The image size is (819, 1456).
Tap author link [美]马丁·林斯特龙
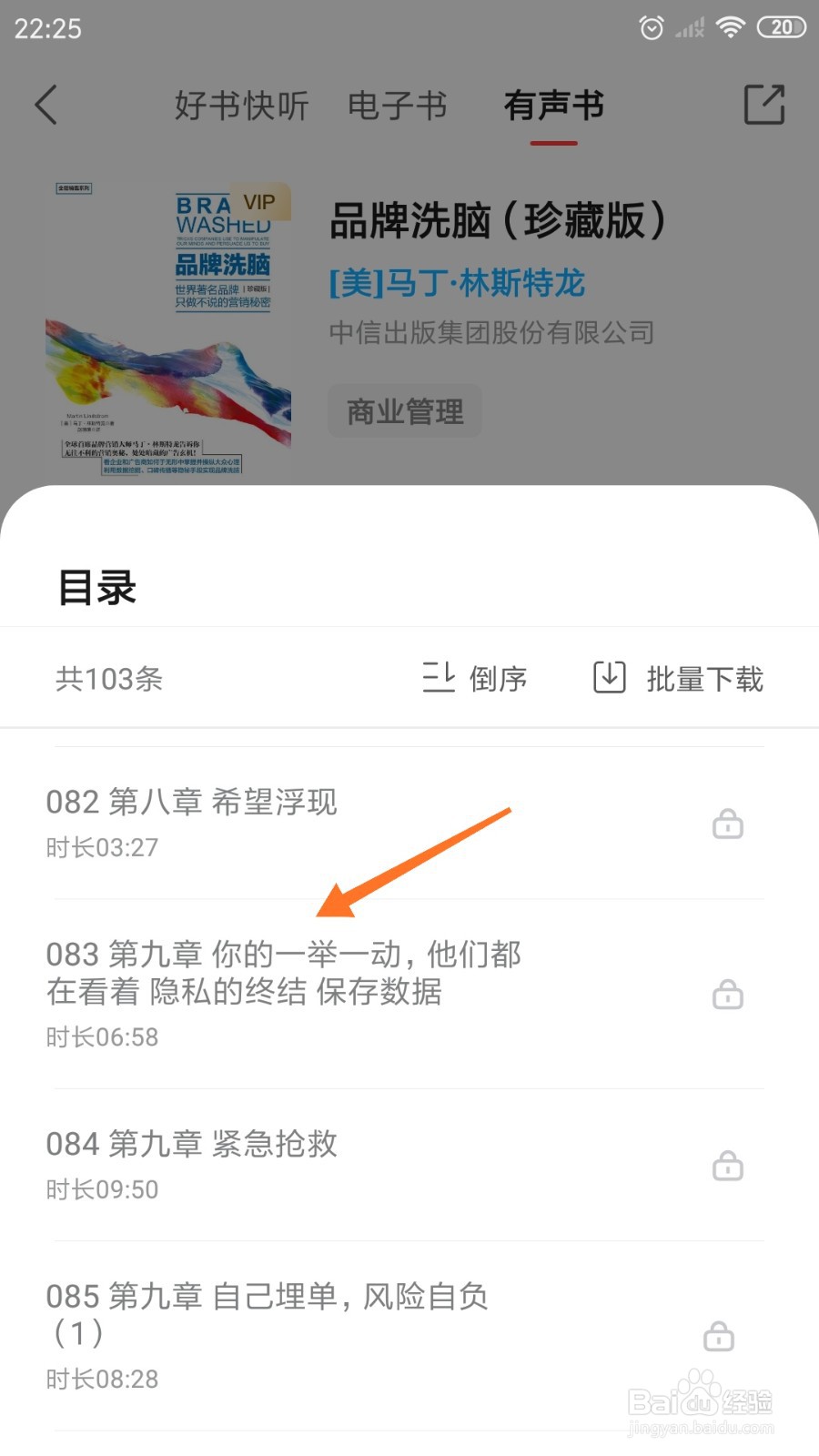point(457,284)
